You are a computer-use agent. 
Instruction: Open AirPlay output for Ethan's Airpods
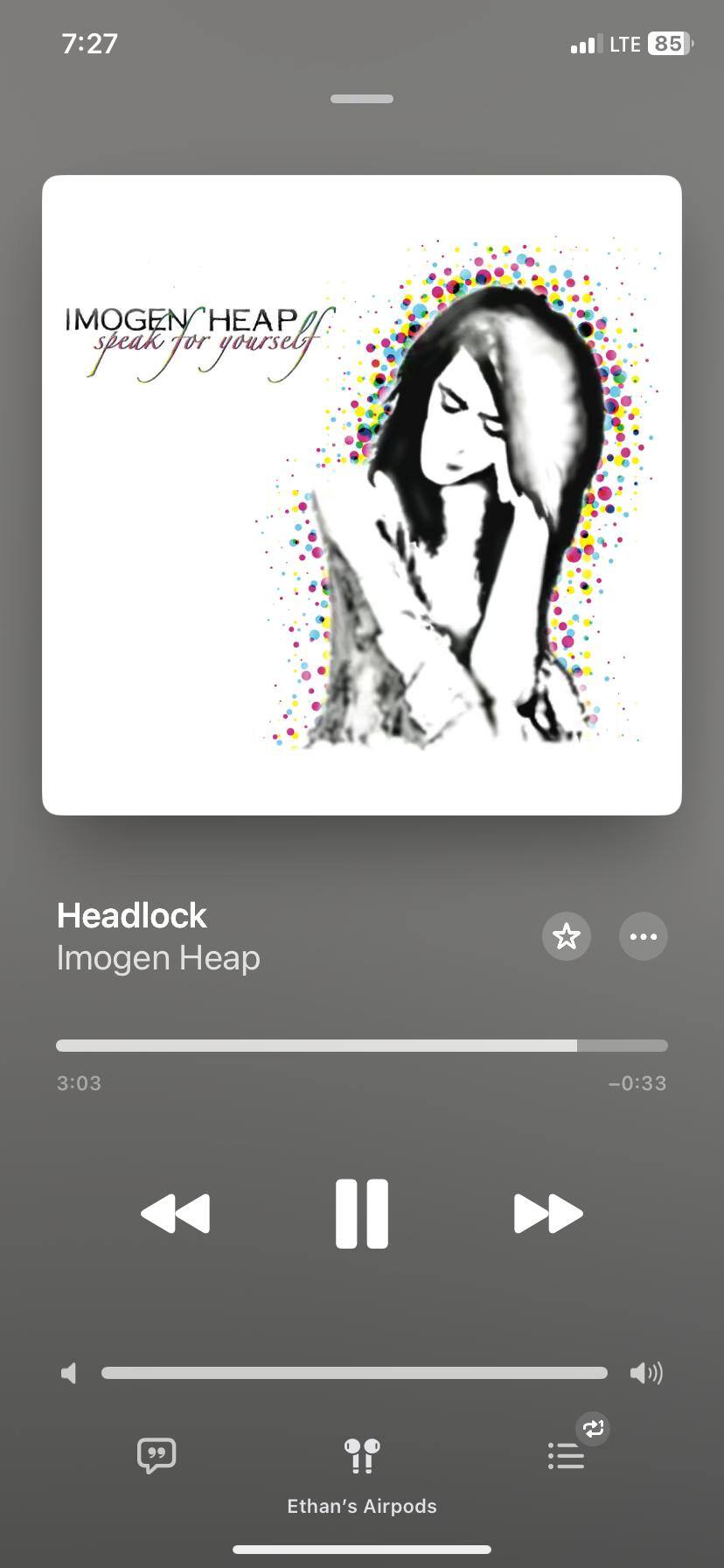pyautogui.click(x=362, y=1457)
